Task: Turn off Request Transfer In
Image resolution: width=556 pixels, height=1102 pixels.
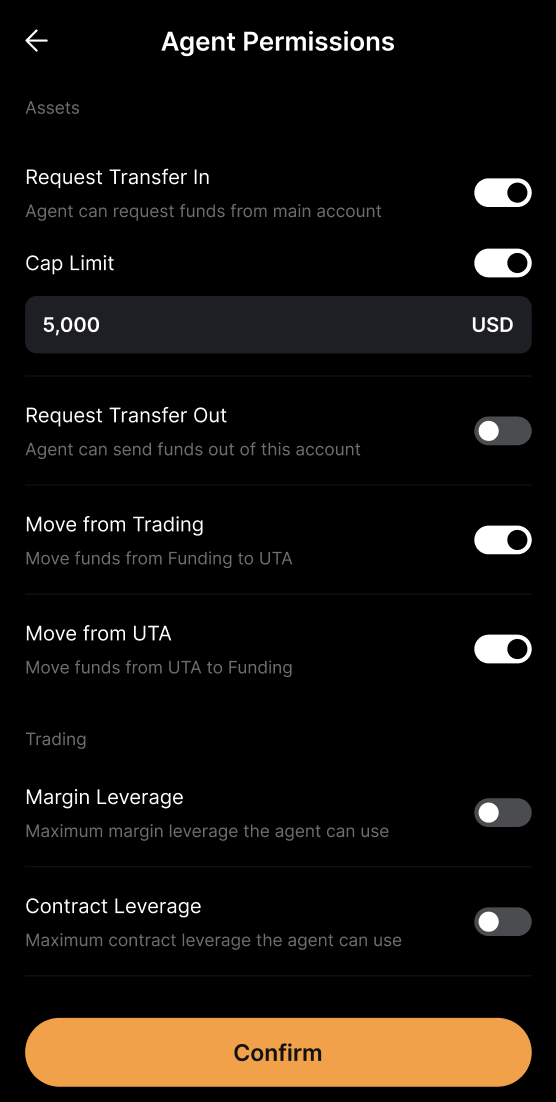Action: click(x=503, y=193)
